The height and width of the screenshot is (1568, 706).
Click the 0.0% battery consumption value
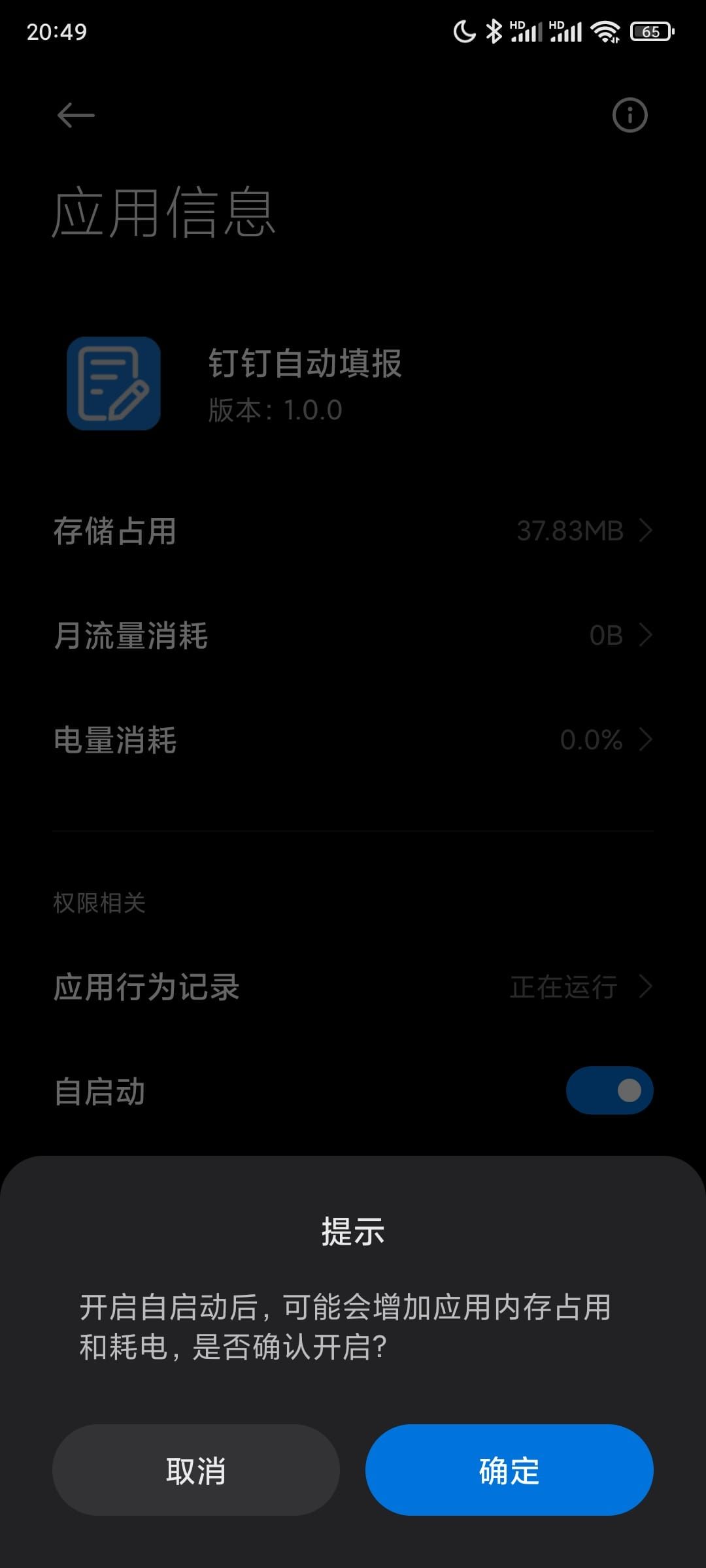pyautogui.click(x=590, y=740)
